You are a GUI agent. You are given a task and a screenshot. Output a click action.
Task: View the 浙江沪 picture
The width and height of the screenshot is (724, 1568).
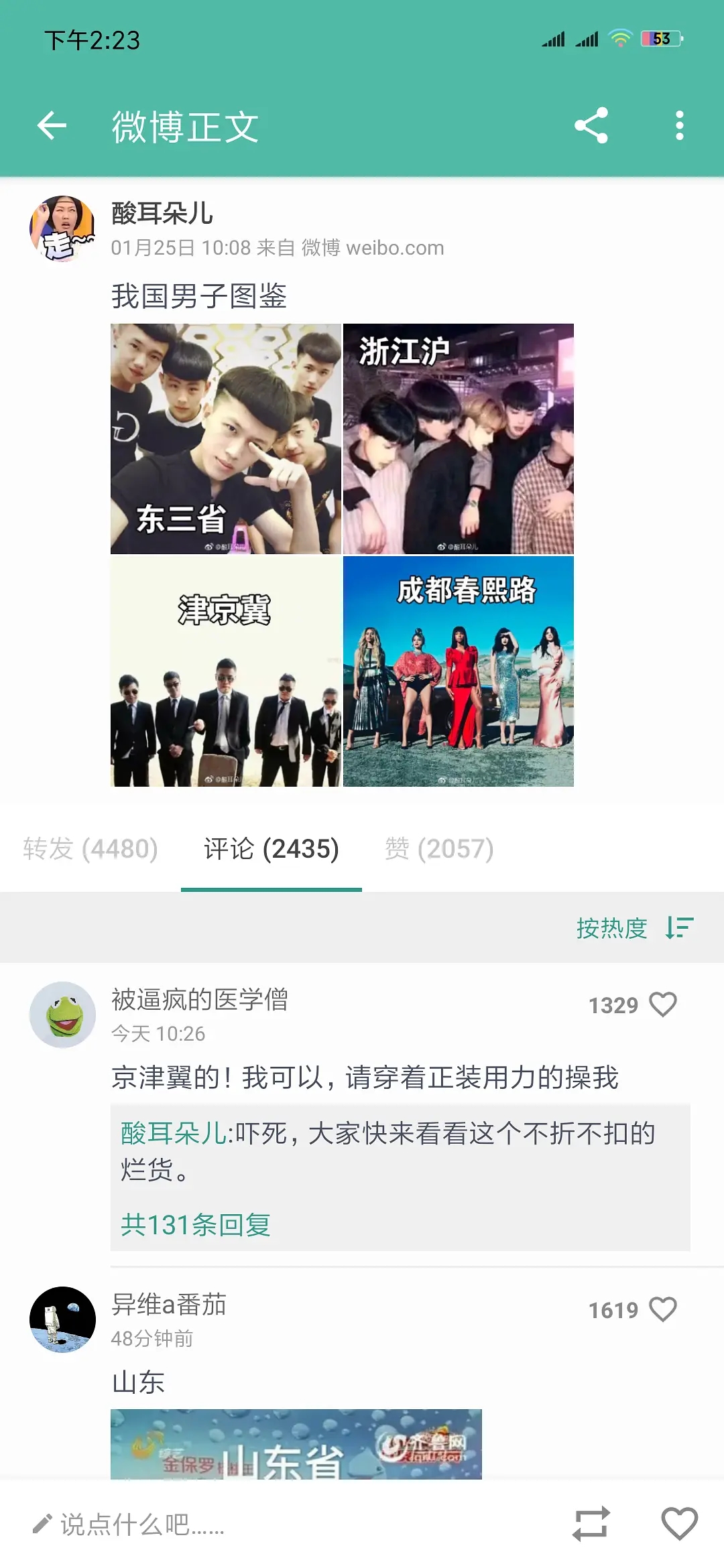click(459, 439)
